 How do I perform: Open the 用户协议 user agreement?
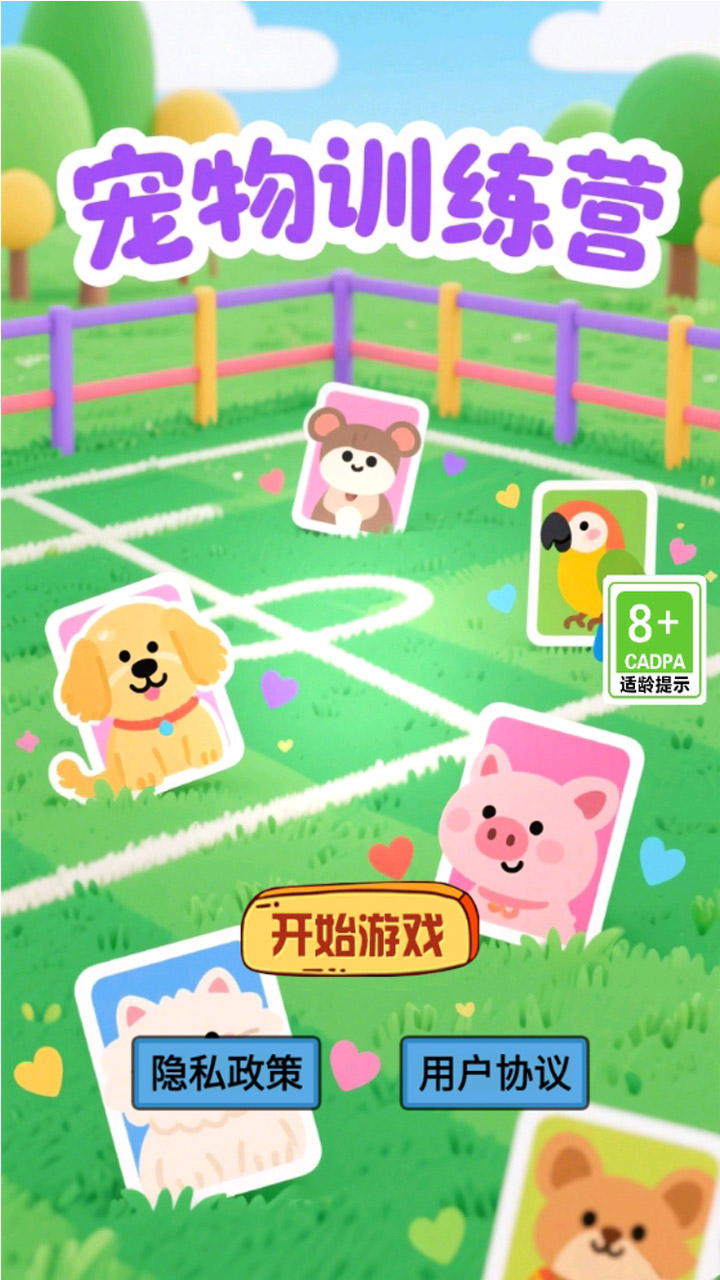point(495,1074)
